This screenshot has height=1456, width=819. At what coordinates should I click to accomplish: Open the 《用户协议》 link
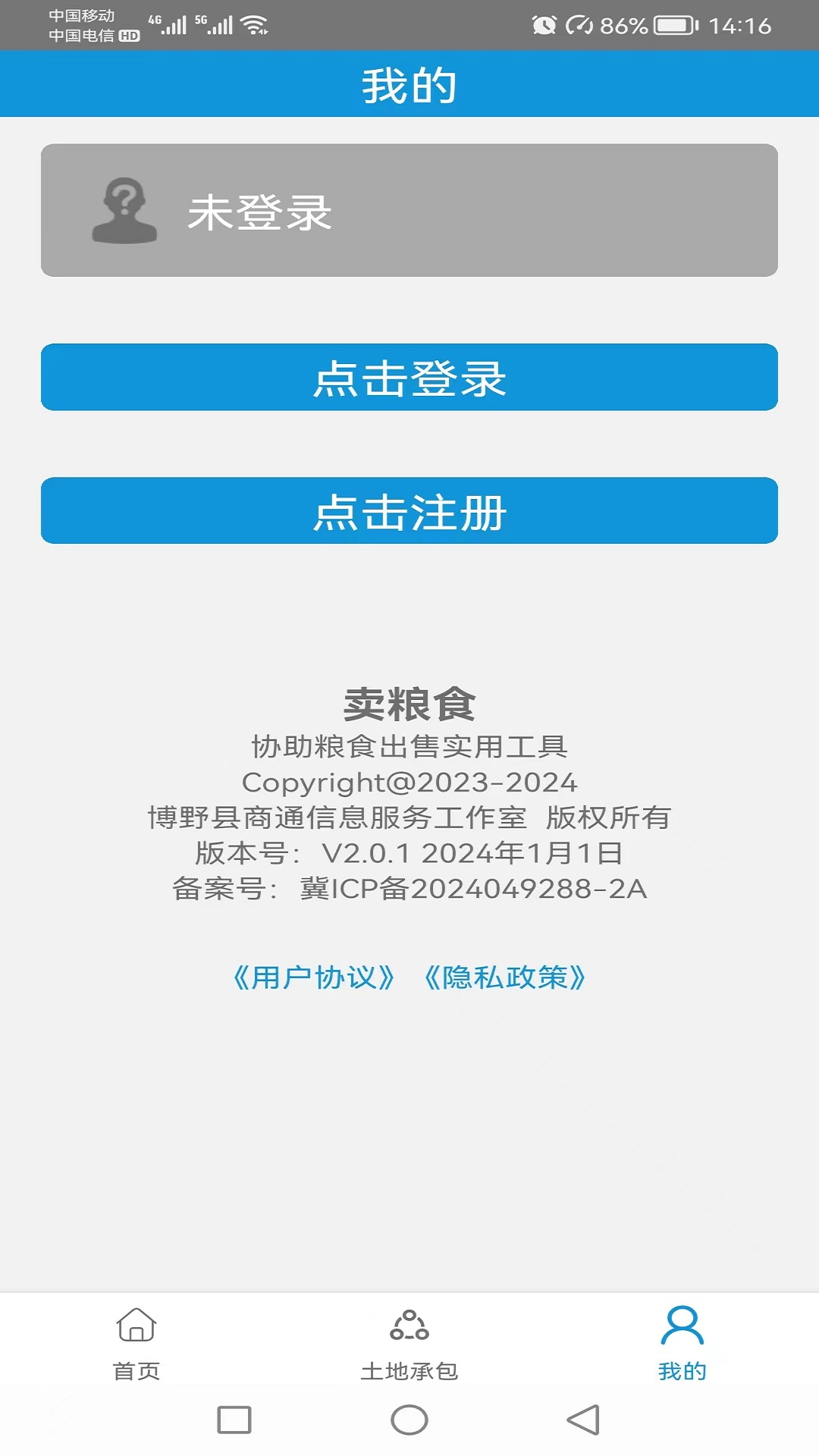(x=313, y=977)
